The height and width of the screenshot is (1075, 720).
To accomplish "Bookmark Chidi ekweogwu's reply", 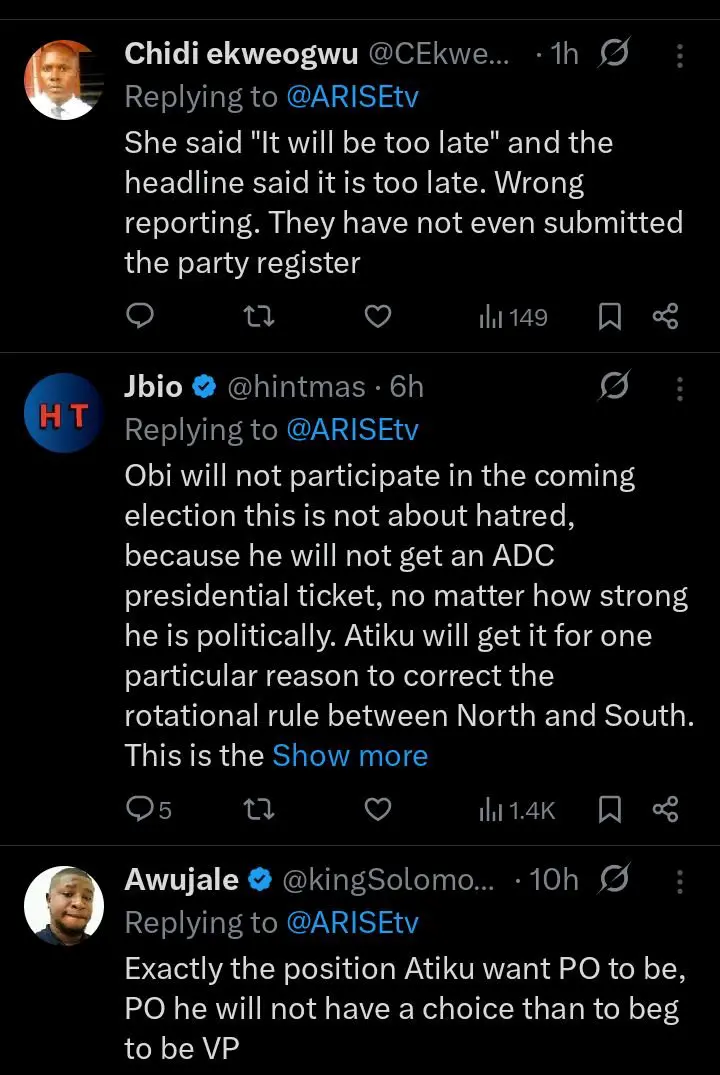I will [609, 317].
